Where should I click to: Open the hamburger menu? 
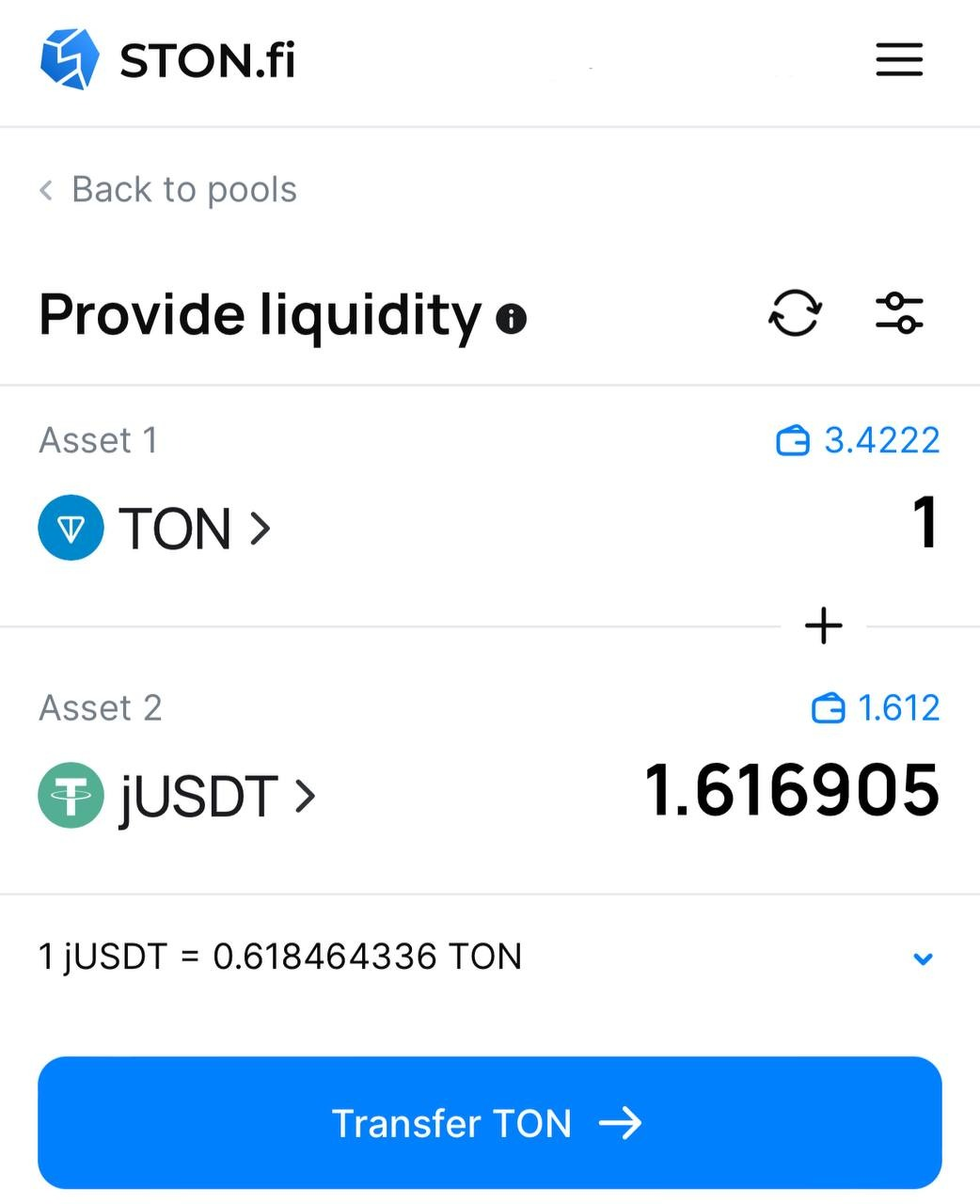(898, 60)
